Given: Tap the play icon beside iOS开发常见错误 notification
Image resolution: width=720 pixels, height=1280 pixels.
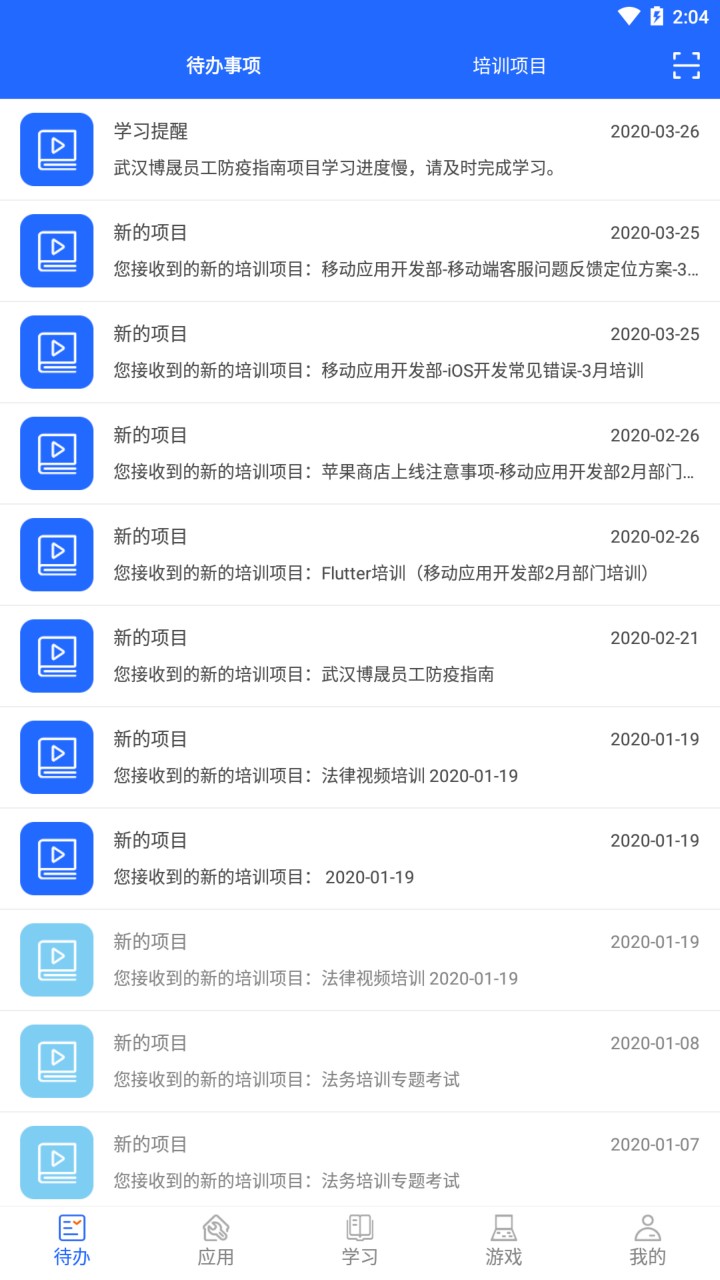Looking at the screenshot, I should click(x=56, y=352).
